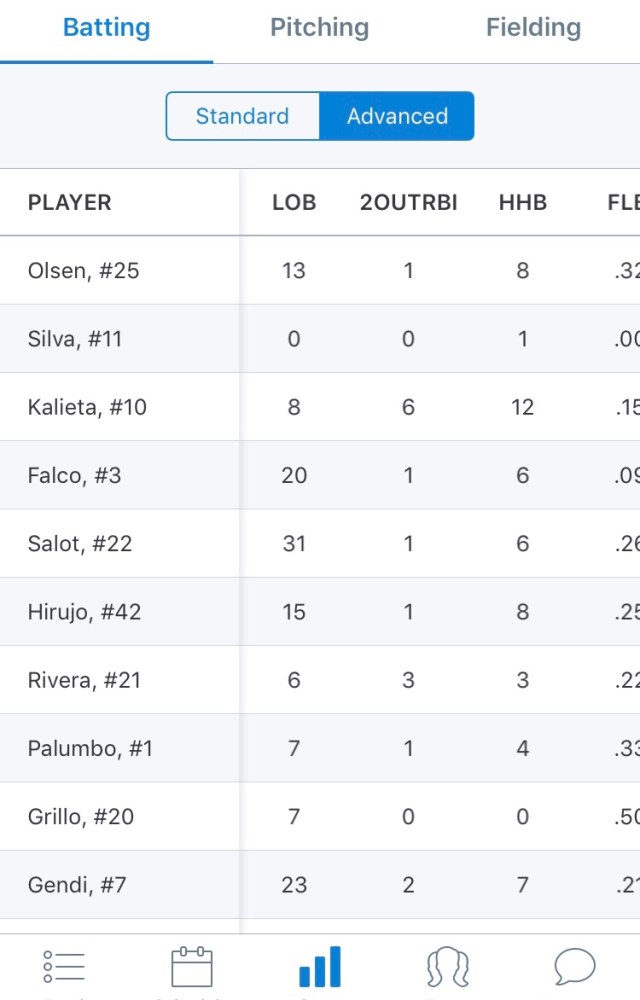Select the Advanced stats segment
This screenshot has height=1000, width=640.
[x=397, y=116]
